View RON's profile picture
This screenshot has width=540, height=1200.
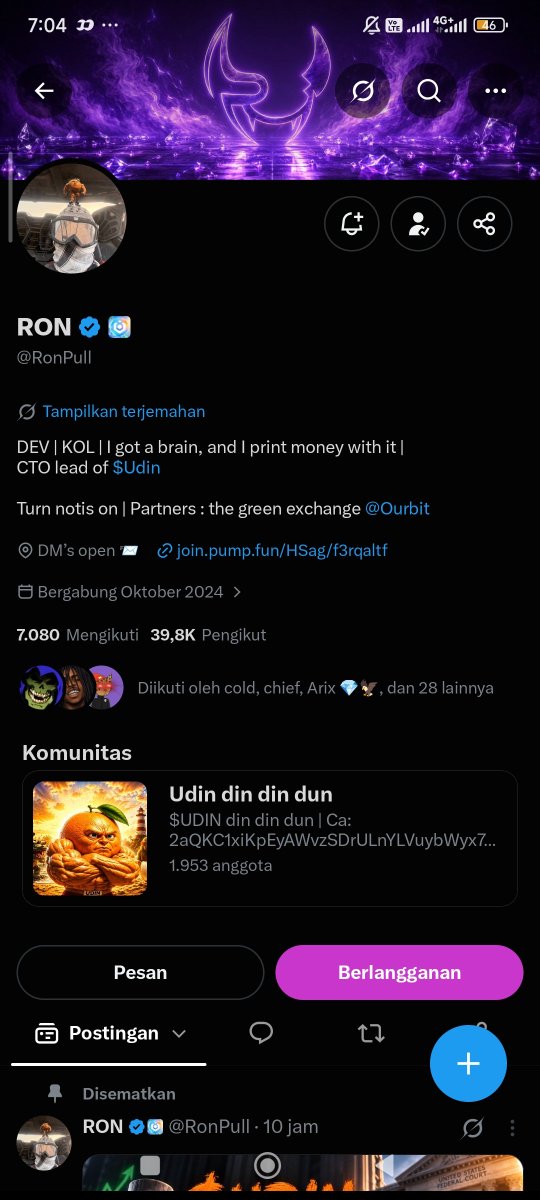pyautogui.click(x=72, y=217)
